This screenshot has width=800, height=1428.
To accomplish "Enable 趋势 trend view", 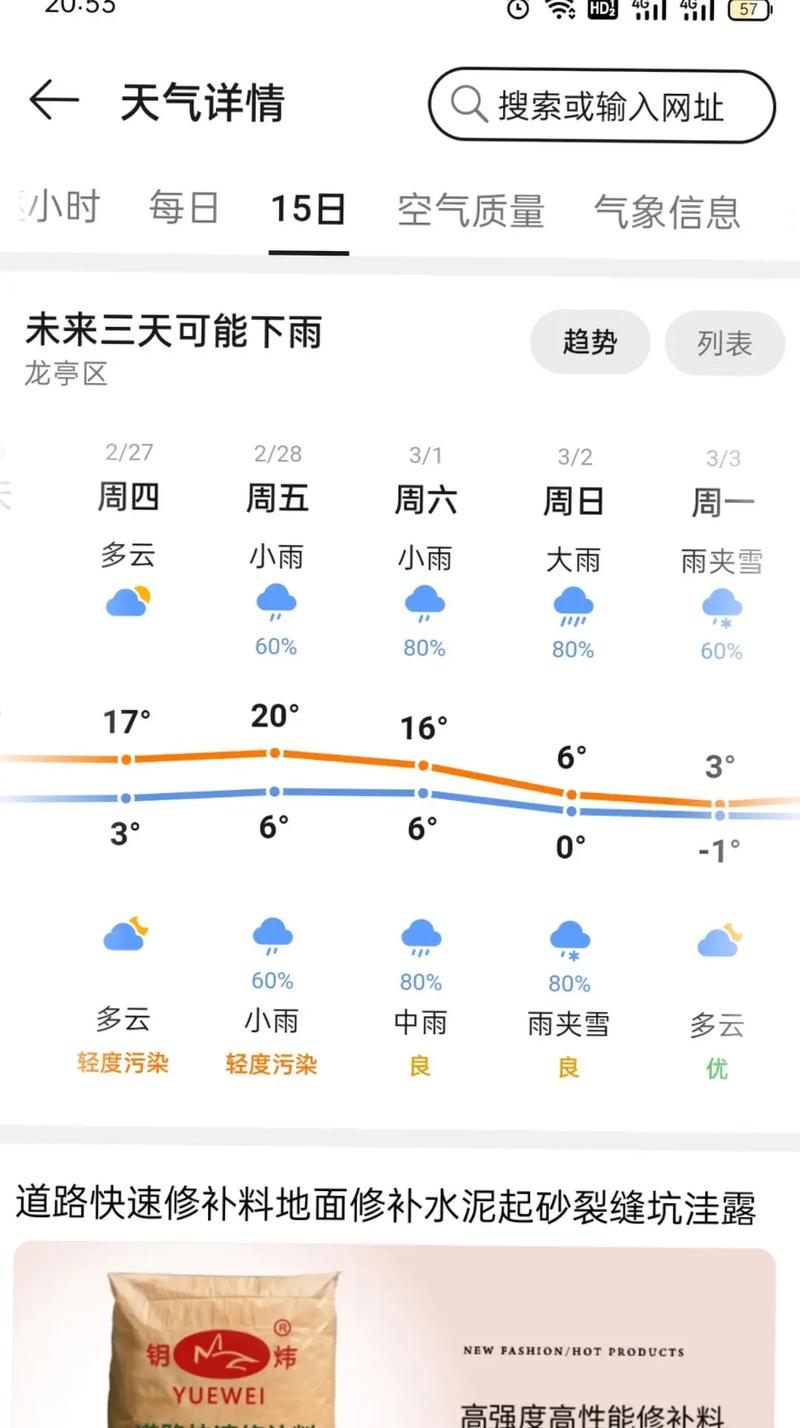I will pos(589,343).
